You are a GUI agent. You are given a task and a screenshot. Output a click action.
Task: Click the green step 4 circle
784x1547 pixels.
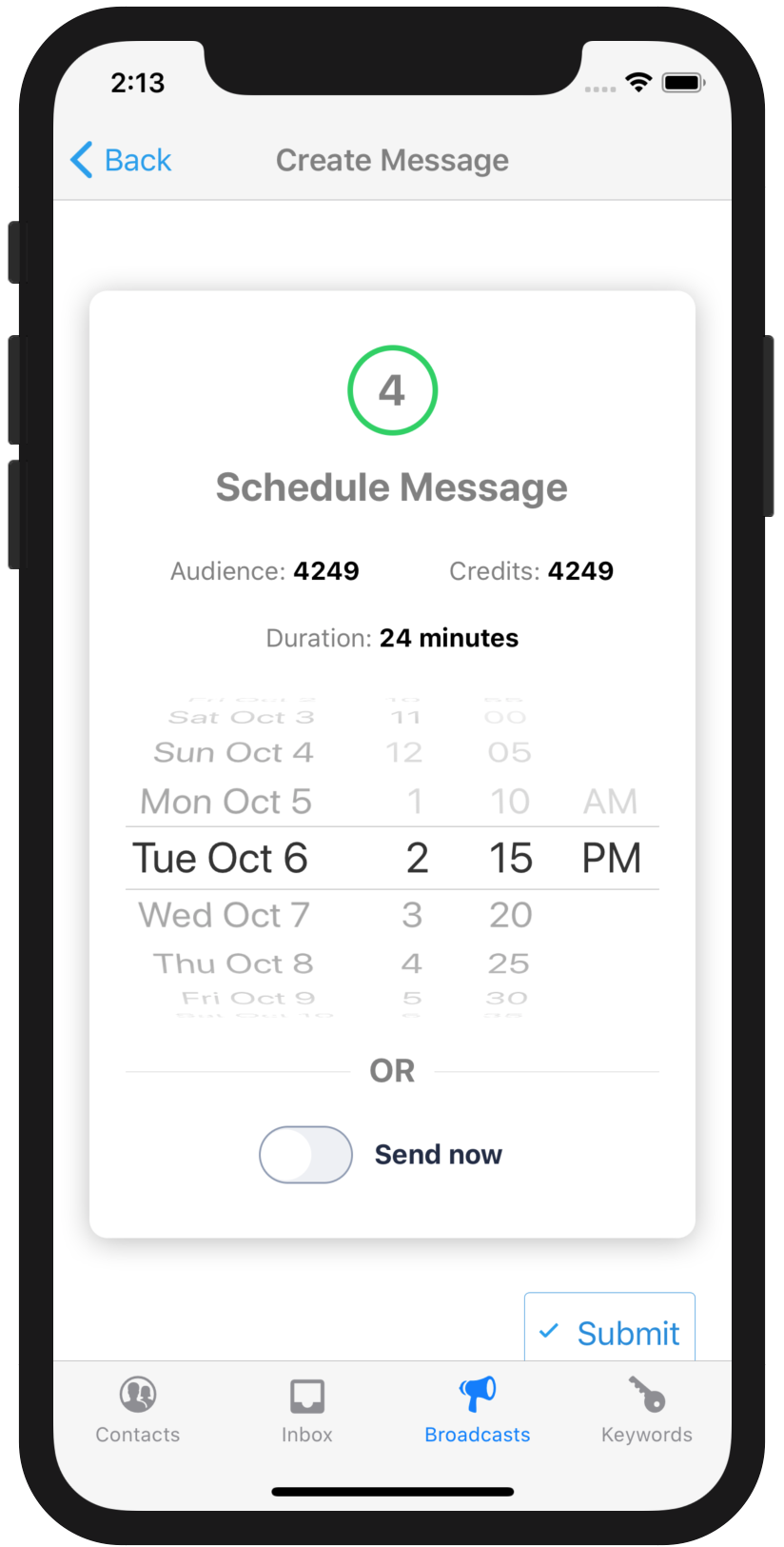[x=392, y=389]
